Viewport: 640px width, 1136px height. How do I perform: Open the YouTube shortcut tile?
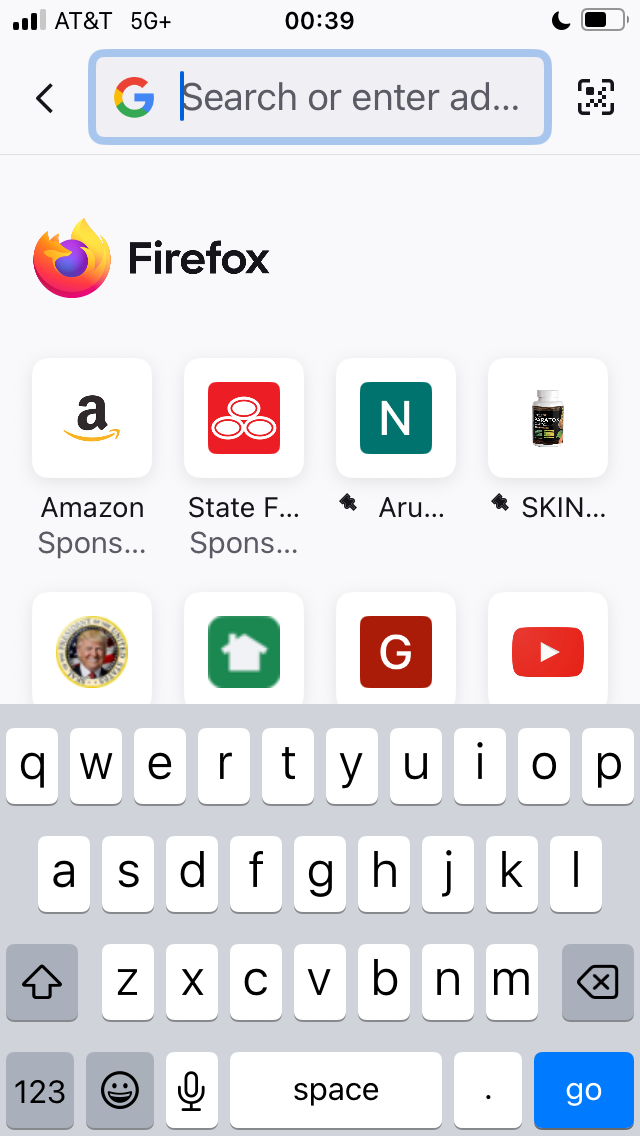click(x=548, y=652)
